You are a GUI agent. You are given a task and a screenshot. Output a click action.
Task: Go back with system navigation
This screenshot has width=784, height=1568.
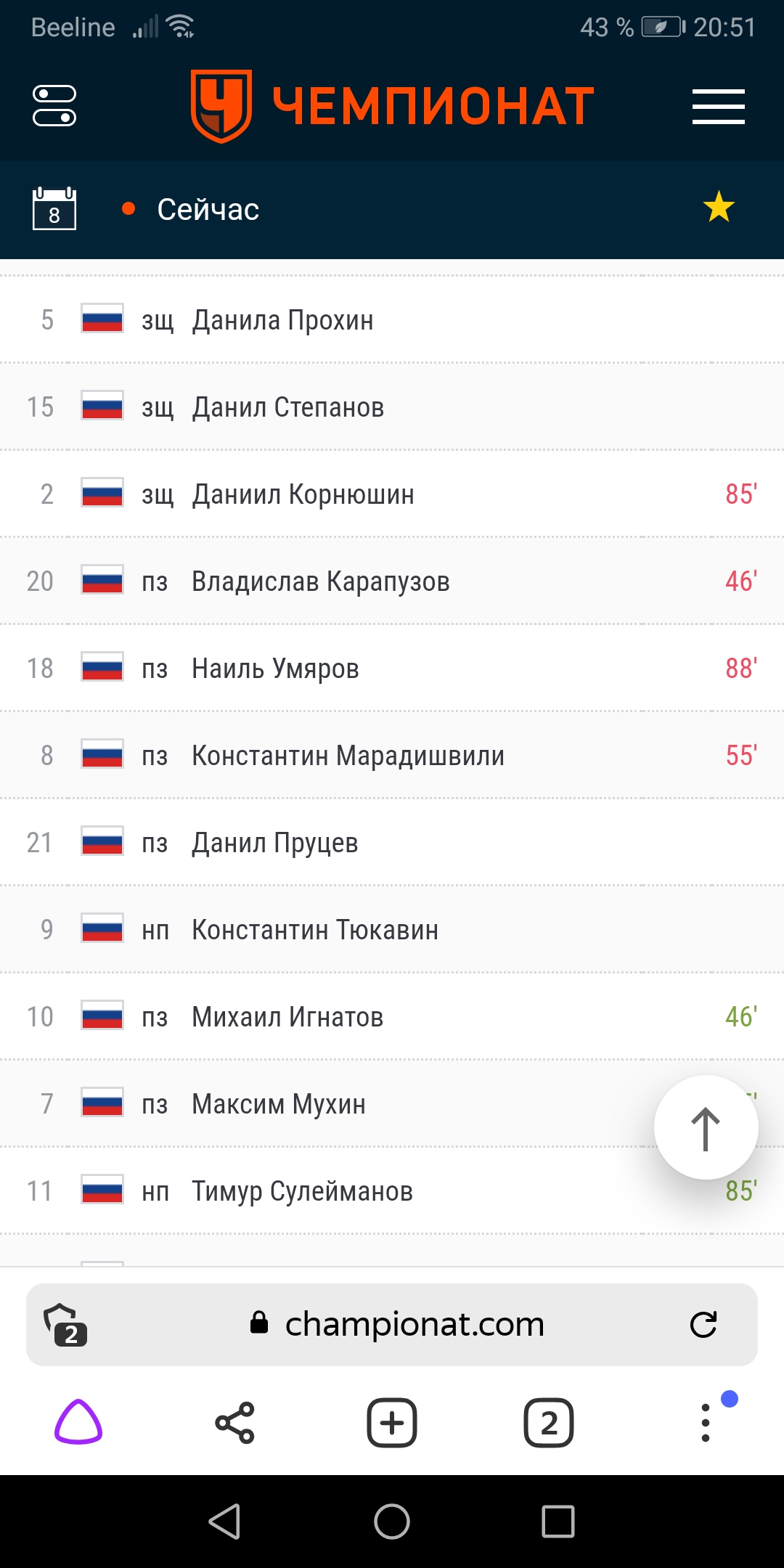225,1522
